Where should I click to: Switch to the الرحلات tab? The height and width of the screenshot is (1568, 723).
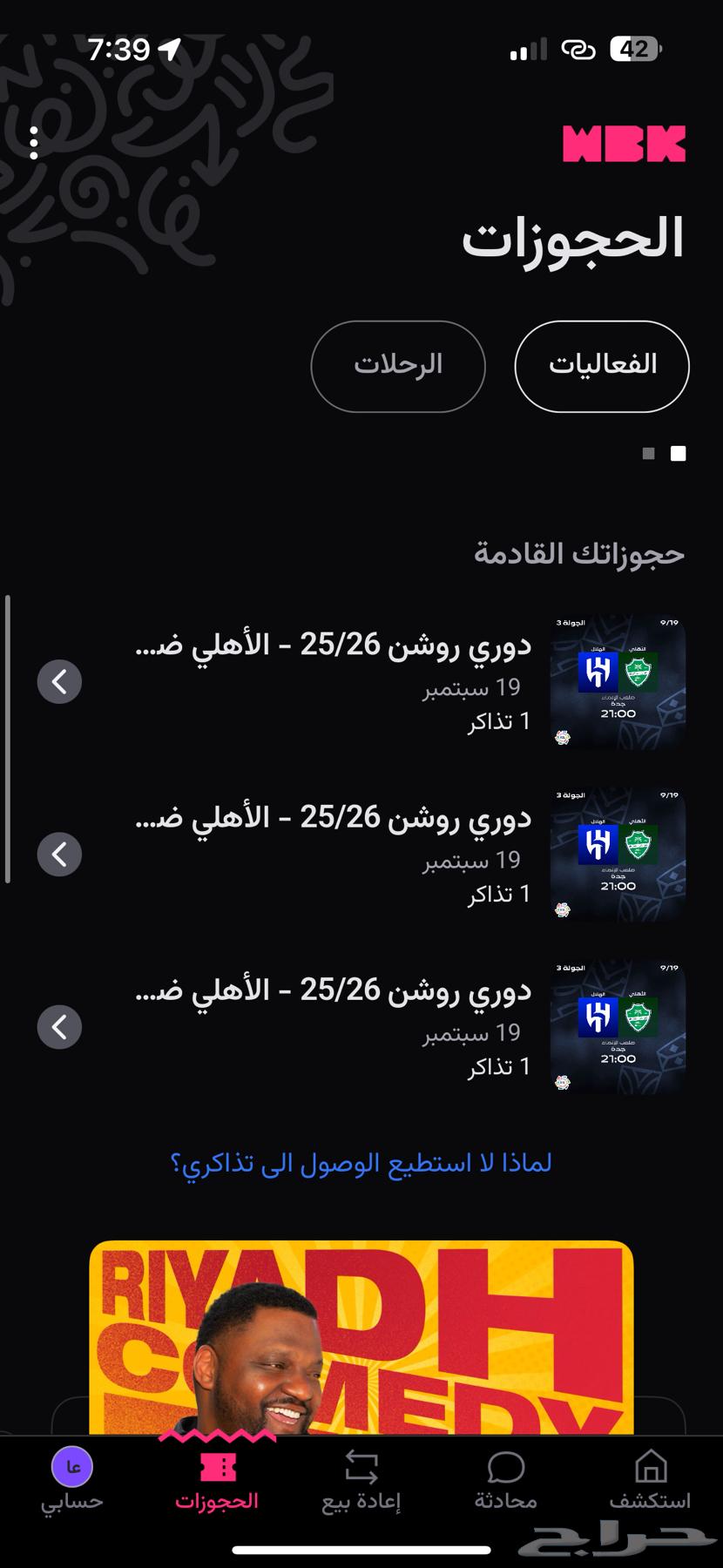[x=398, y=367]
